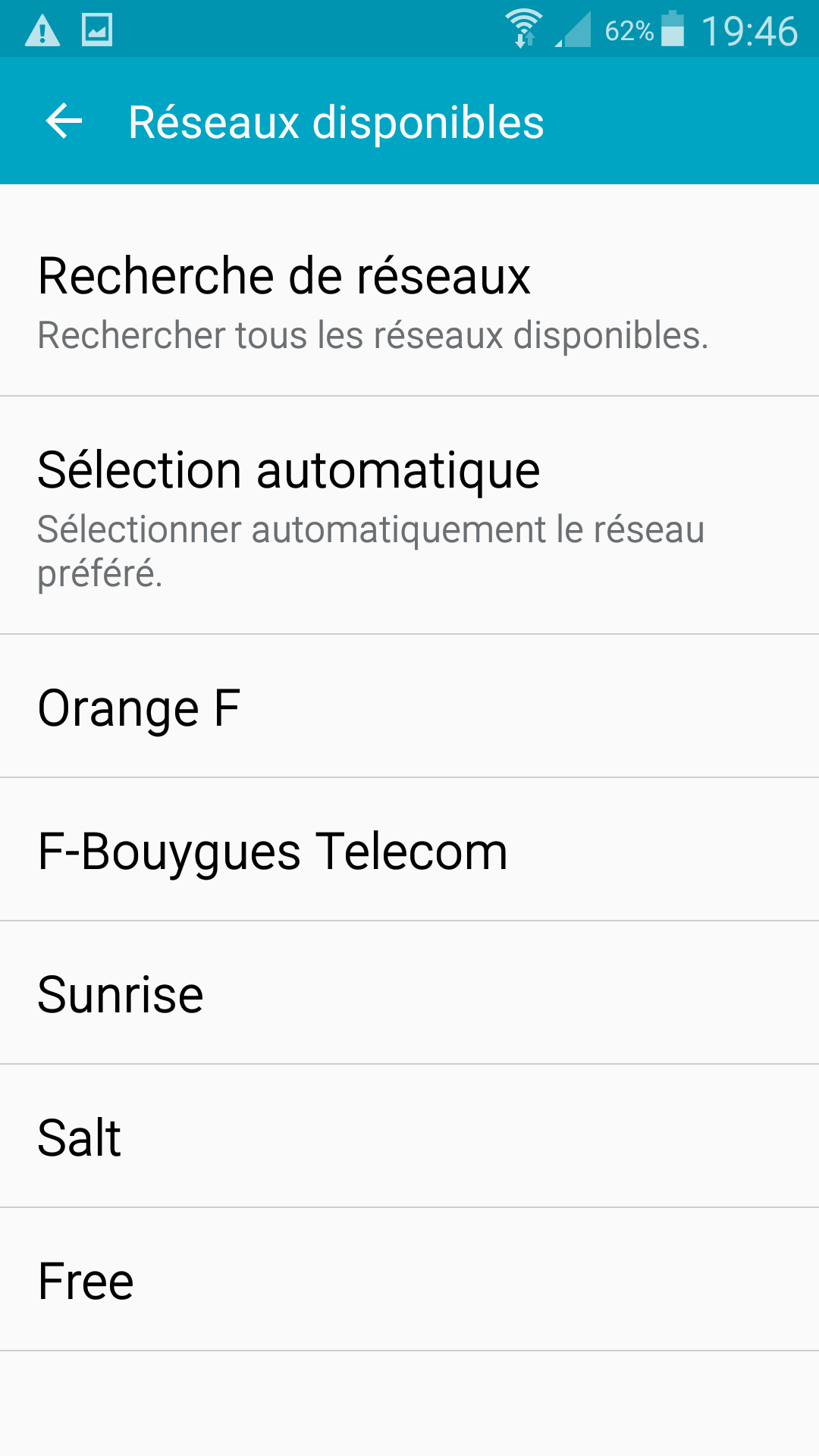This screenshot has width=819, height=1456.
Task: Open Recherche de réseaux
Action: click(409, 302)
